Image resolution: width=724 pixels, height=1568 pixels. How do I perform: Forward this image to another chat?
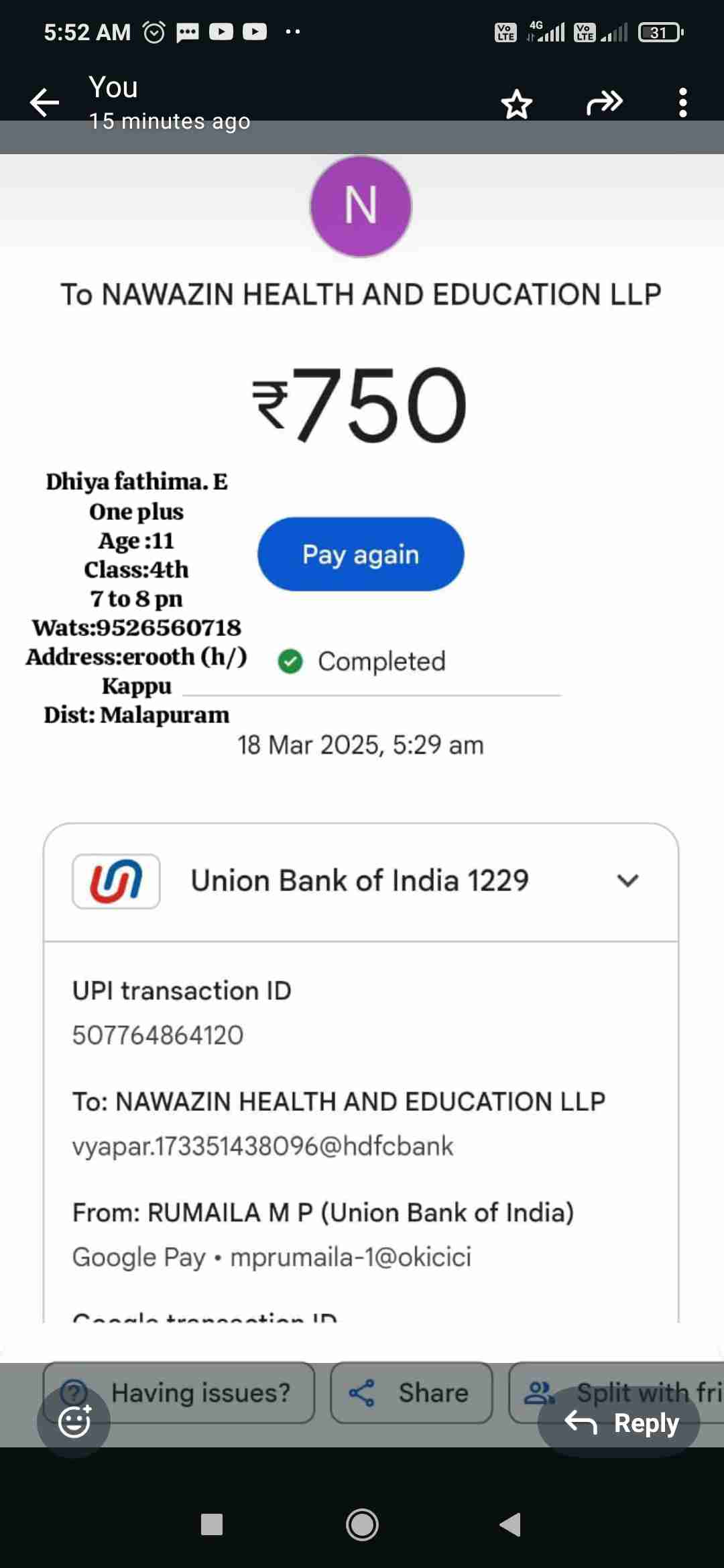pos(604,103)
